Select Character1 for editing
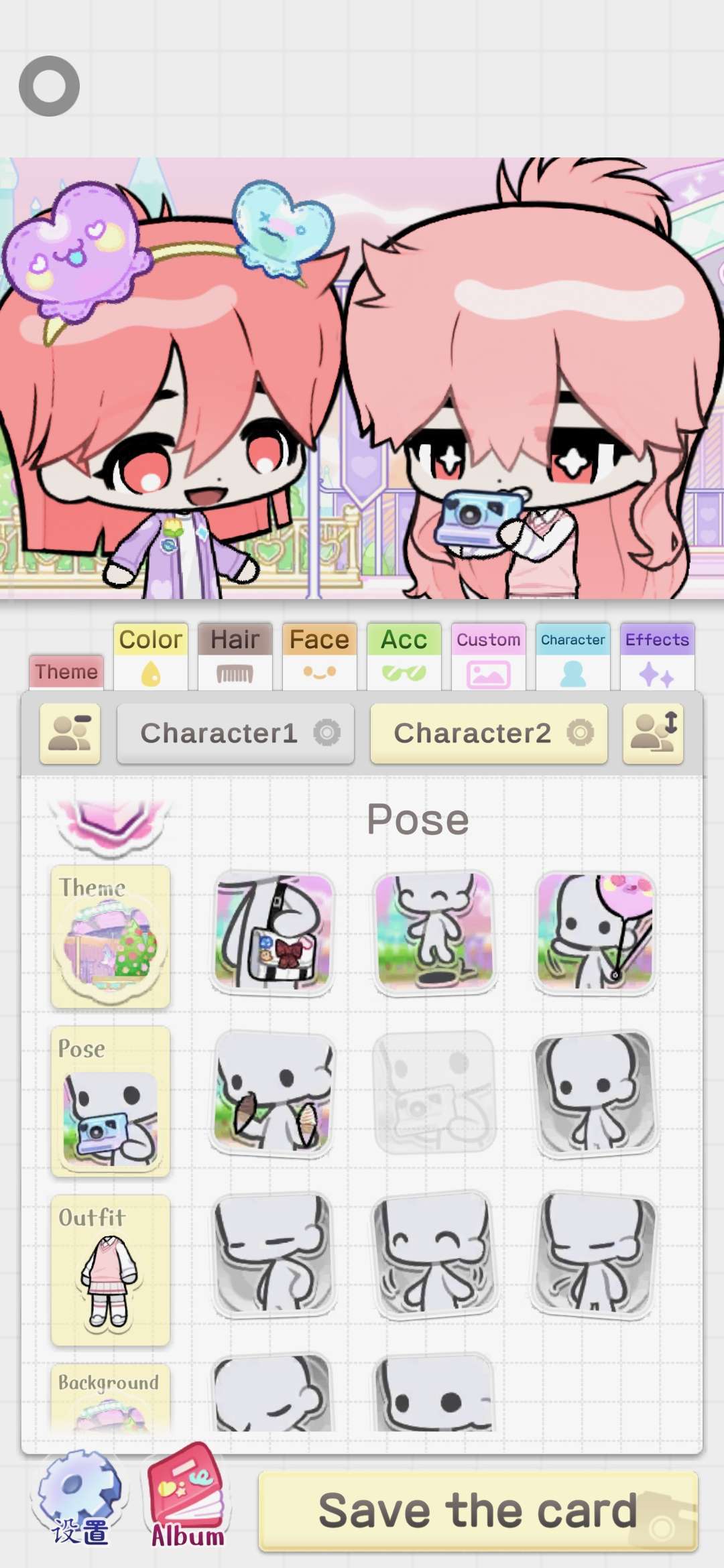724x1568 pixels. (235, 733)
